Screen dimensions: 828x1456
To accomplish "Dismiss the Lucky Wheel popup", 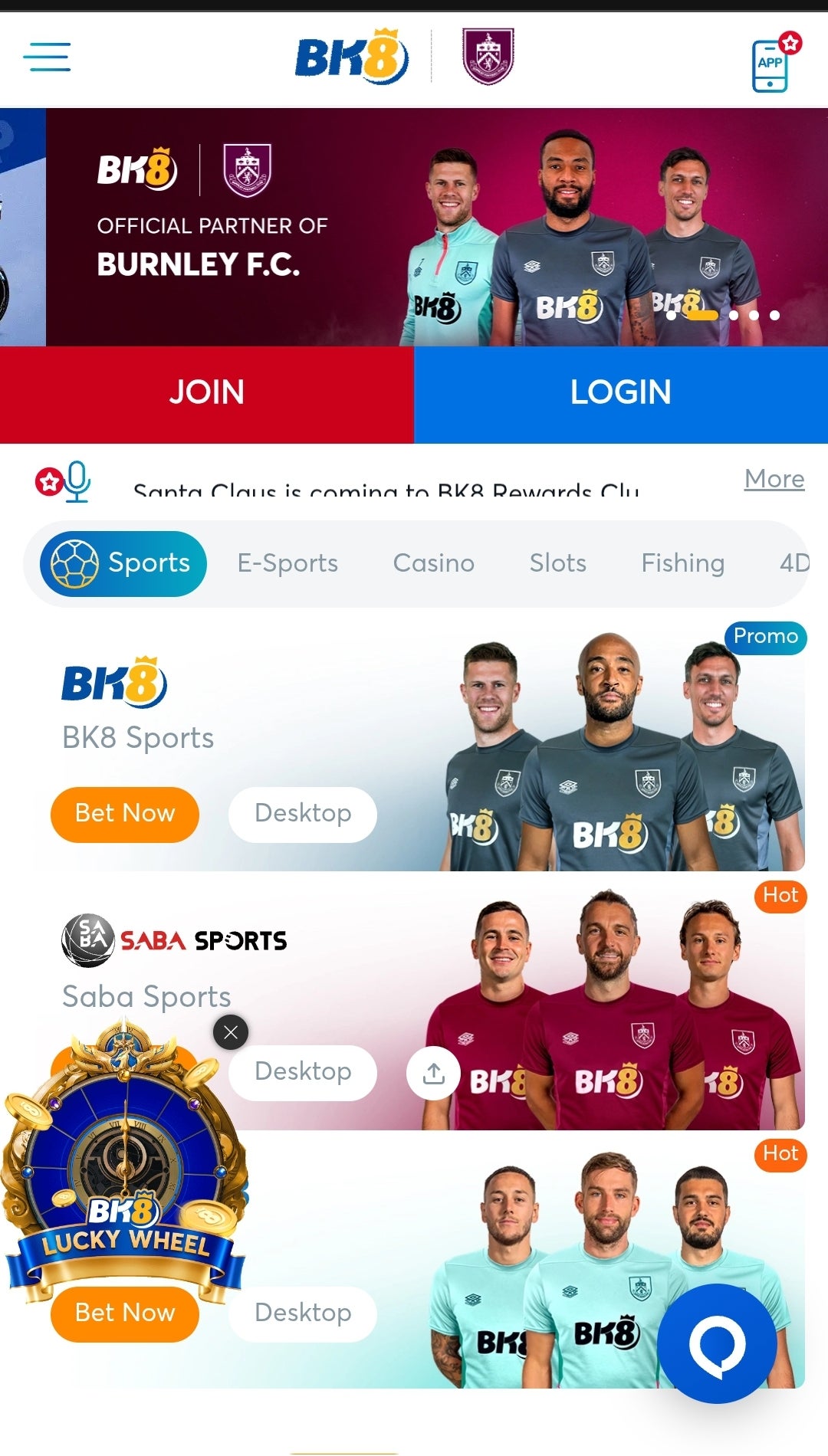I will (229, 1032).
